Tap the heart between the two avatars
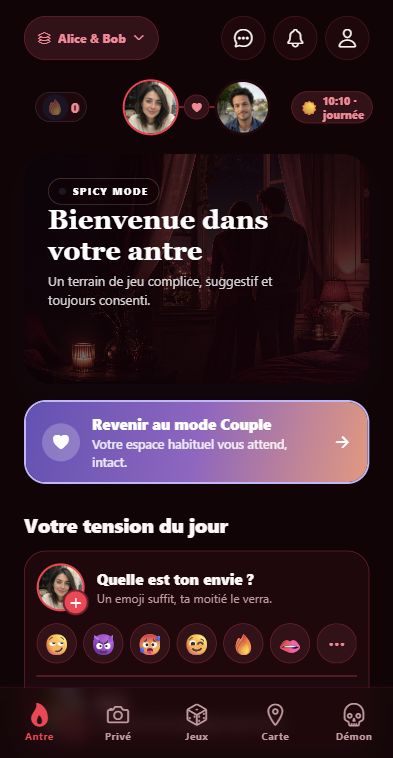 (x=196, y=107)
